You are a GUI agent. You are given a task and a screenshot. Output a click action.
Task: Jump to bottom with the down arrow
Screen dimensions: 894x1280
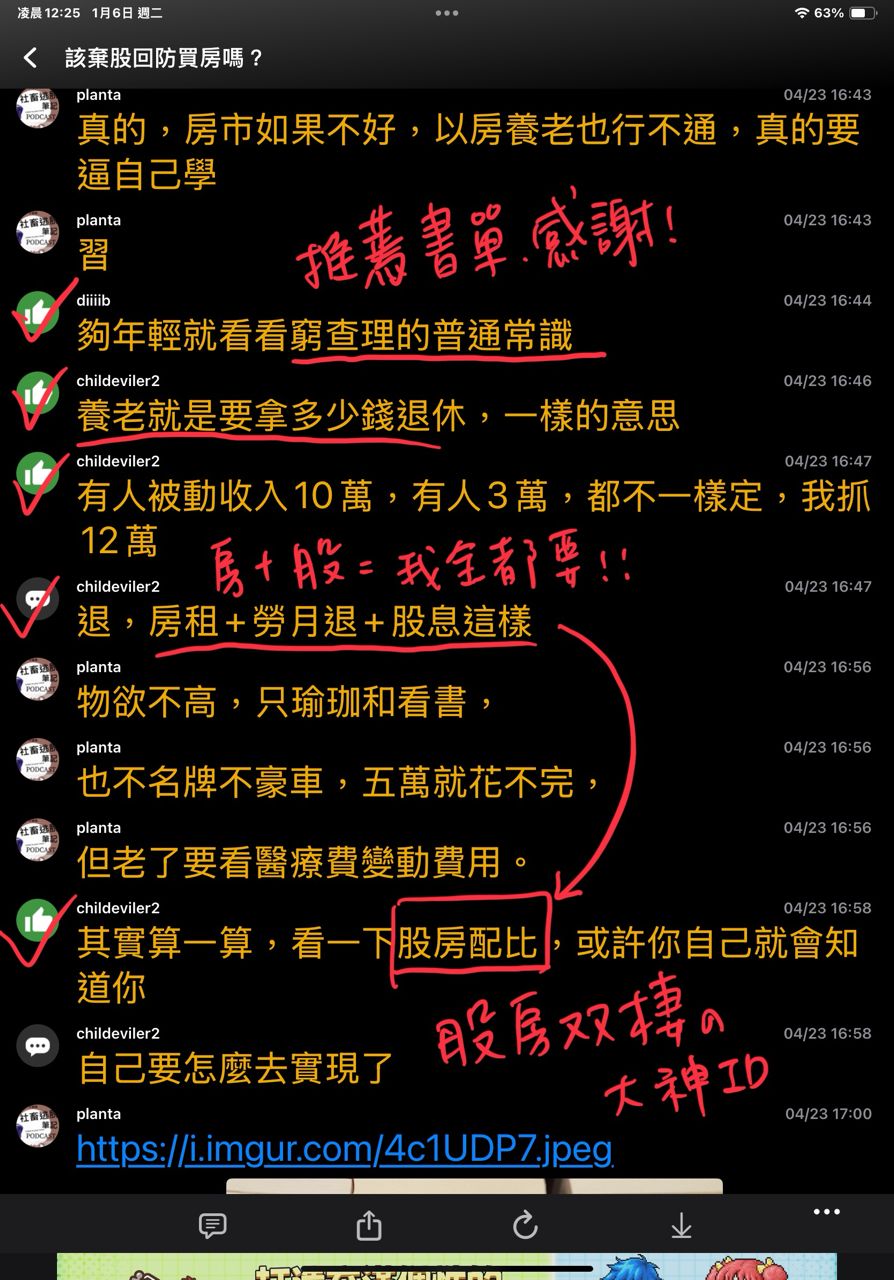coord(681,1225)
